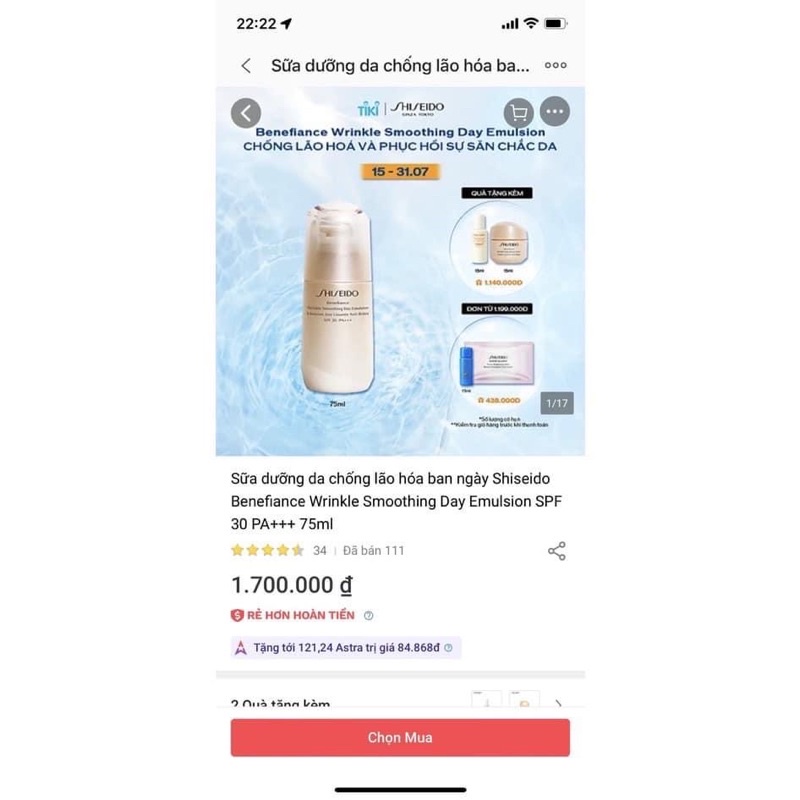Go back using the top header chevron
The image size is (800, 800).
coord(246,66)
